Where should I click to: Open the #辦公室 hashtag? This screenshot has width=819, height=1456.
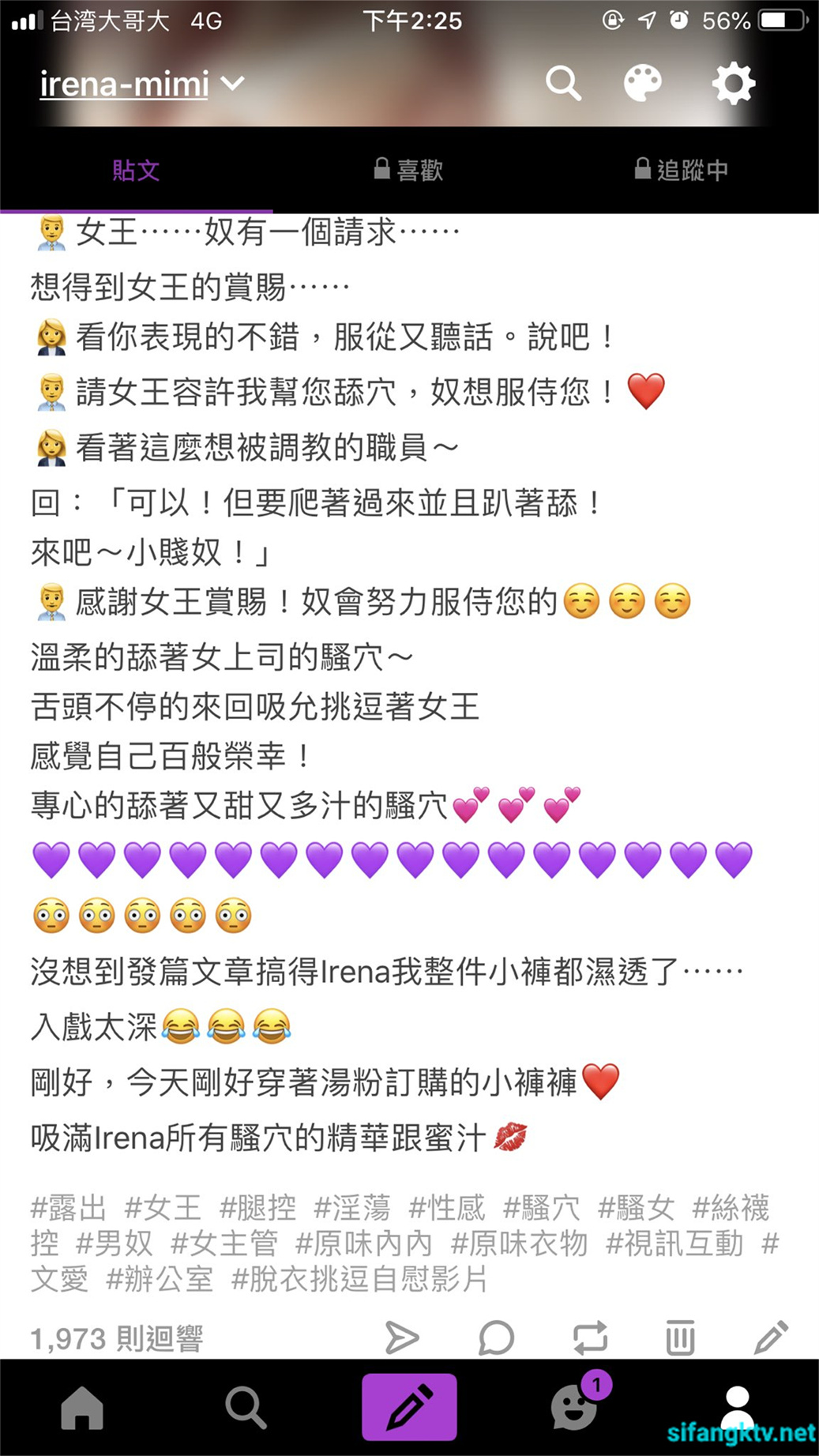click(x=160, y=1279)
